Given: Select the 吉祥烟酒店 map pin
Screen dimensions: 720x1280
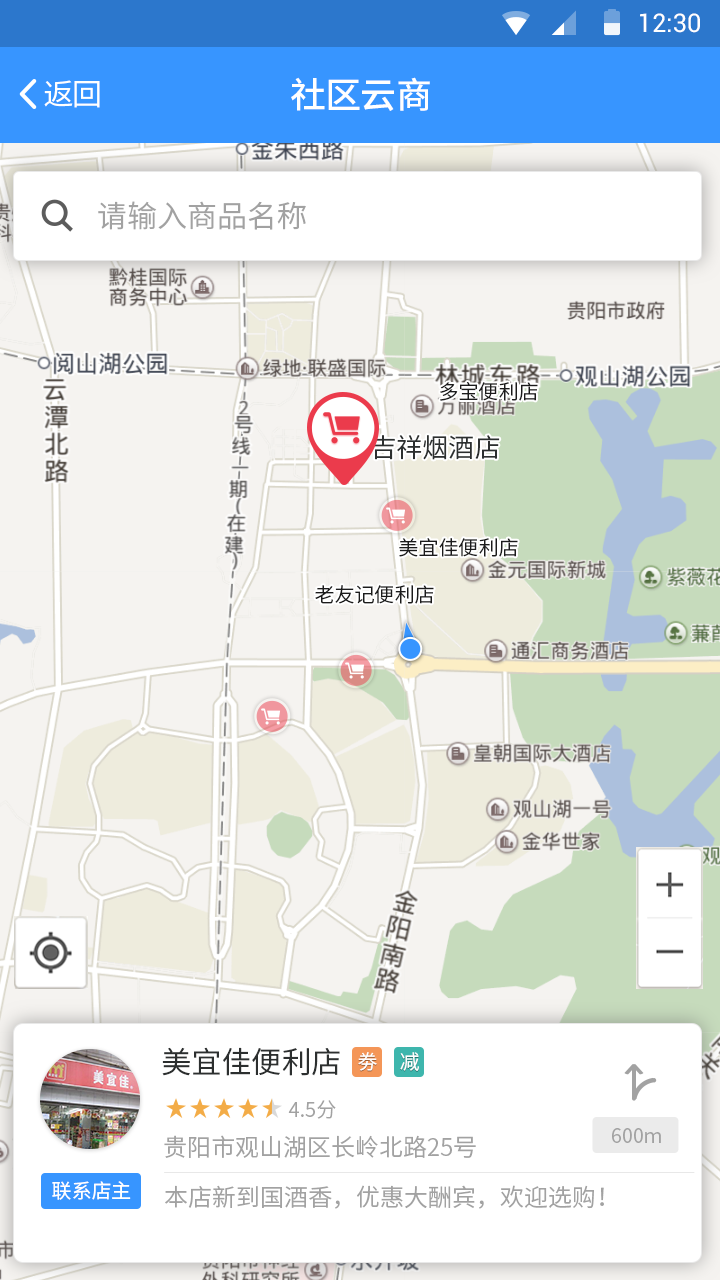Looking at the screenshot, I should (343, 431).
